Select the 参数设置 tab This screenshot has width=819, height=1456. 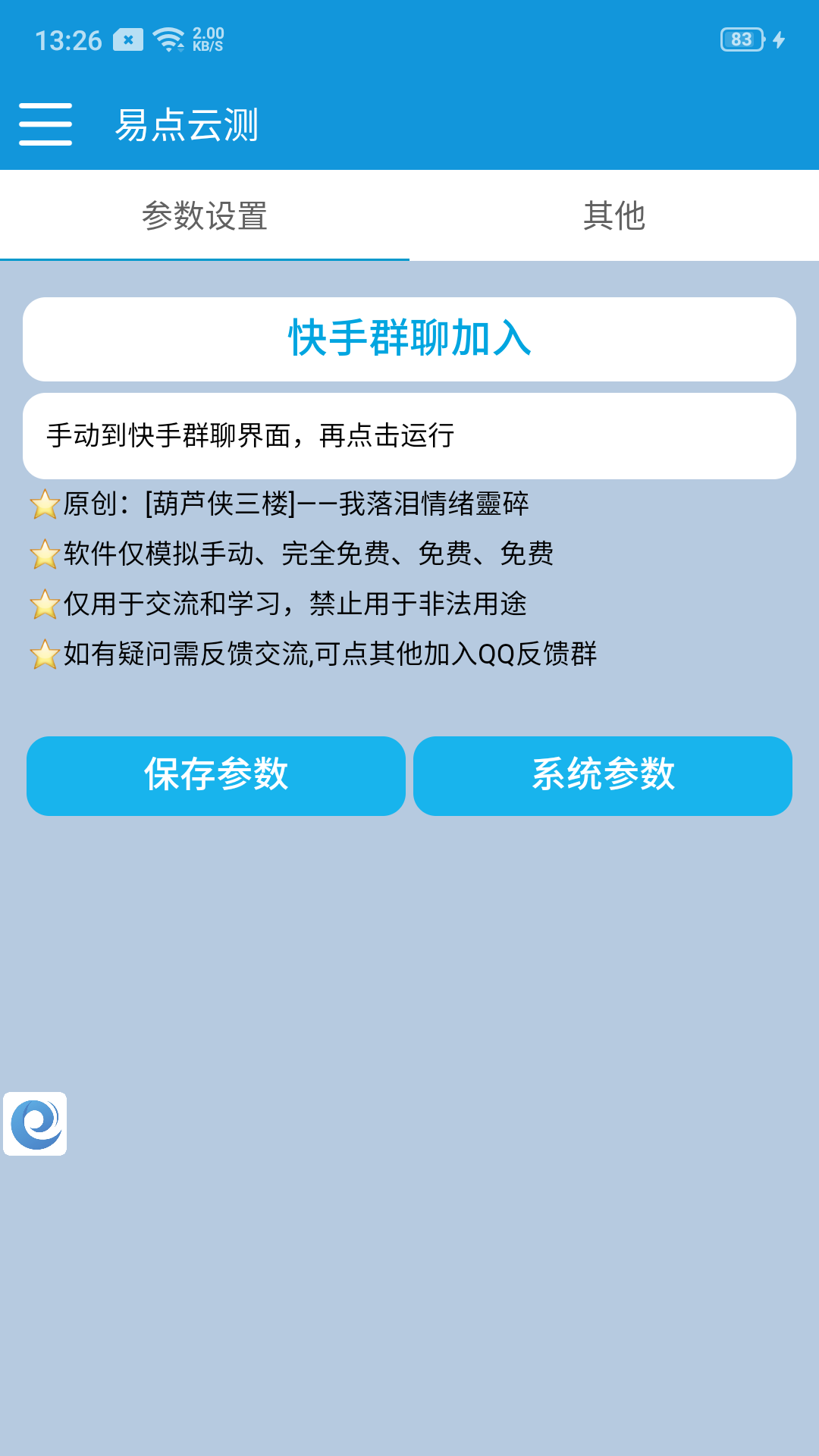pos(205,216)
